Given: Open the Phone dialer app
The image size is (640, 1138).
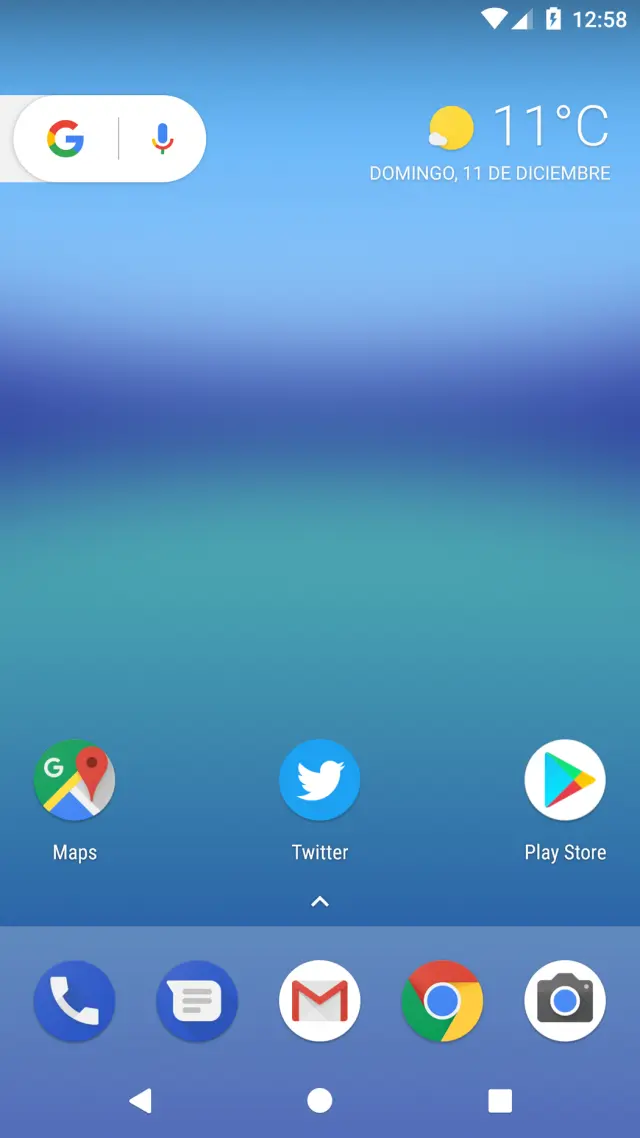Looking at the screenshot, I should pyautogui.click(x=75, y=1001).
